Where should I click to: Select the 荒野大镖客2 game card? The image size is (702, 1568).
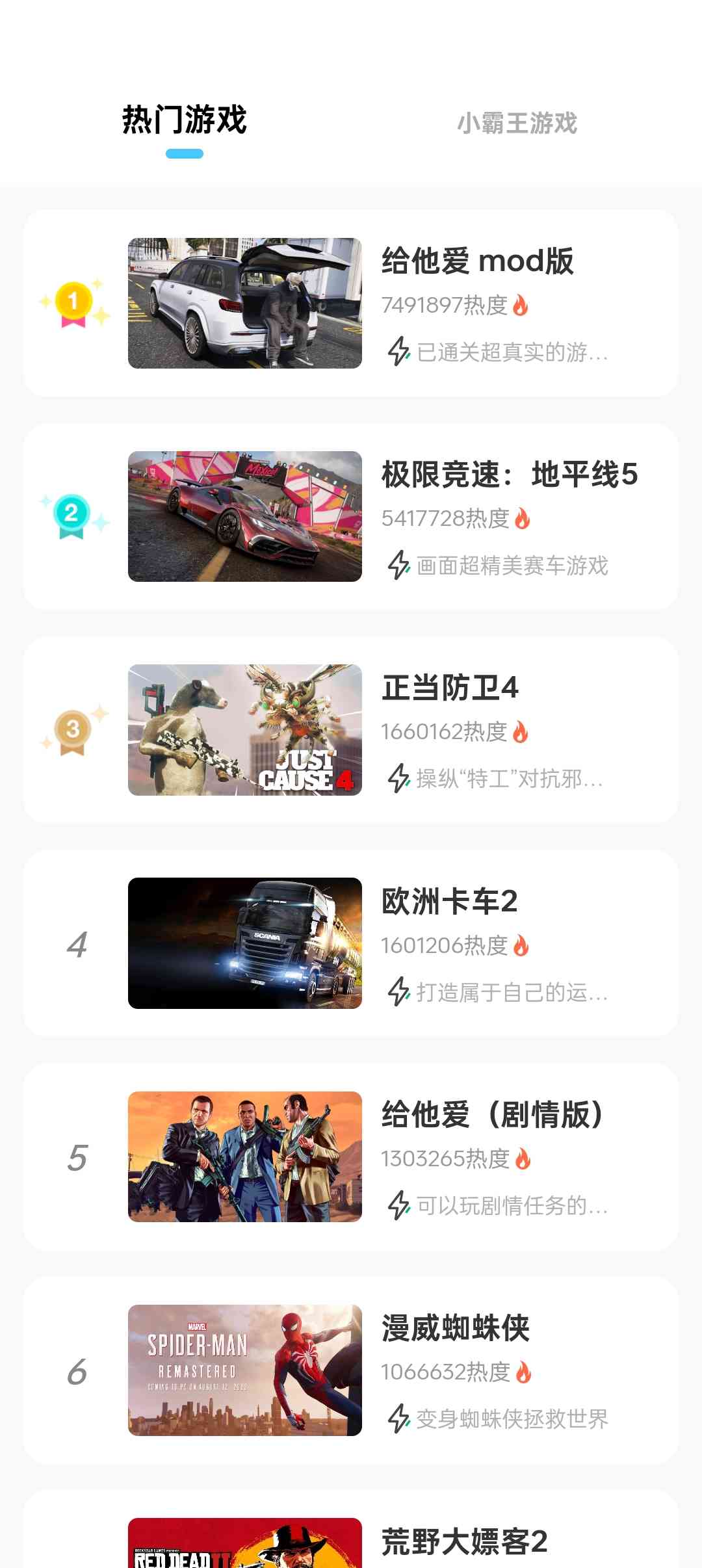(x=351, y=1542)
